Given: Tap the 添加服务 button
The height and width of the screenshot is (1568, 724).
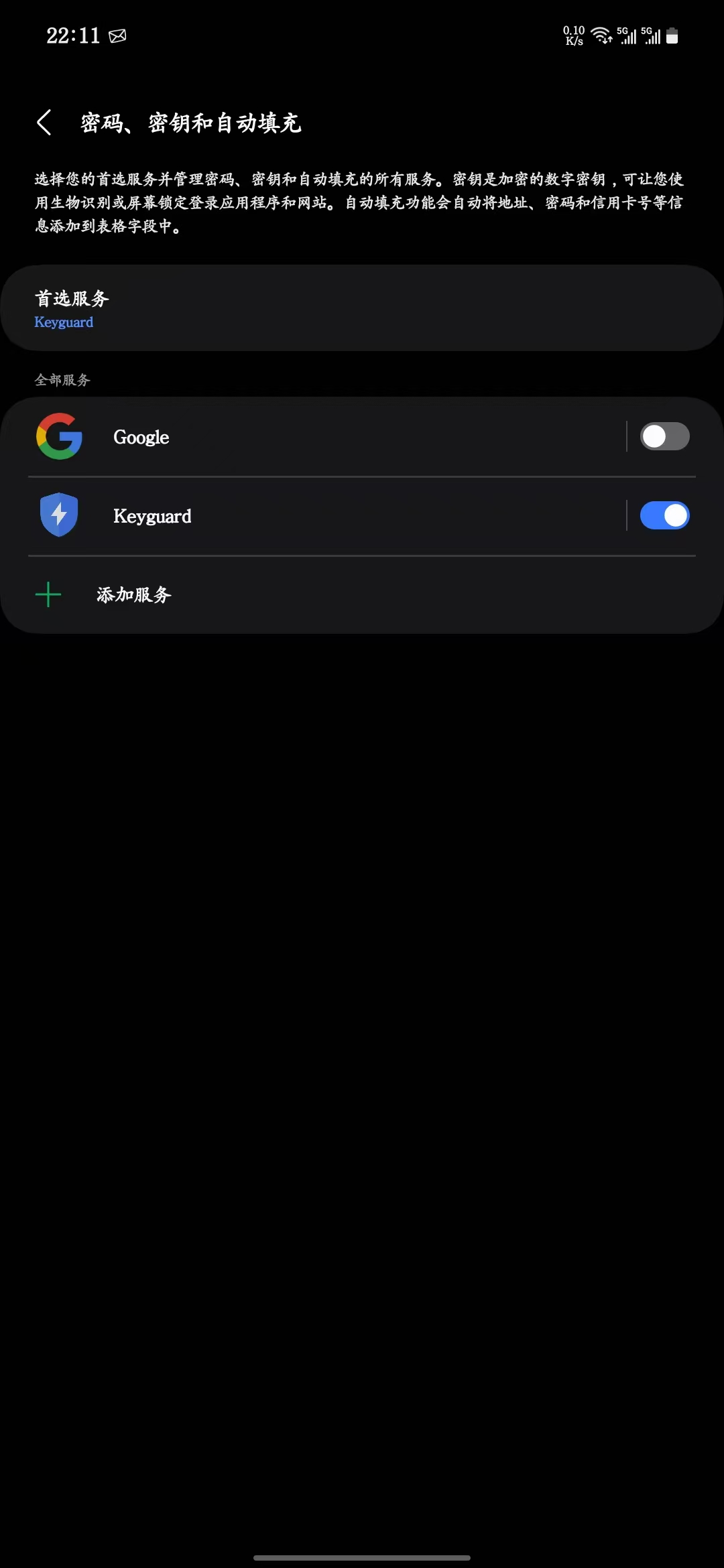Looking at the screenshot, I should [134, 594].
